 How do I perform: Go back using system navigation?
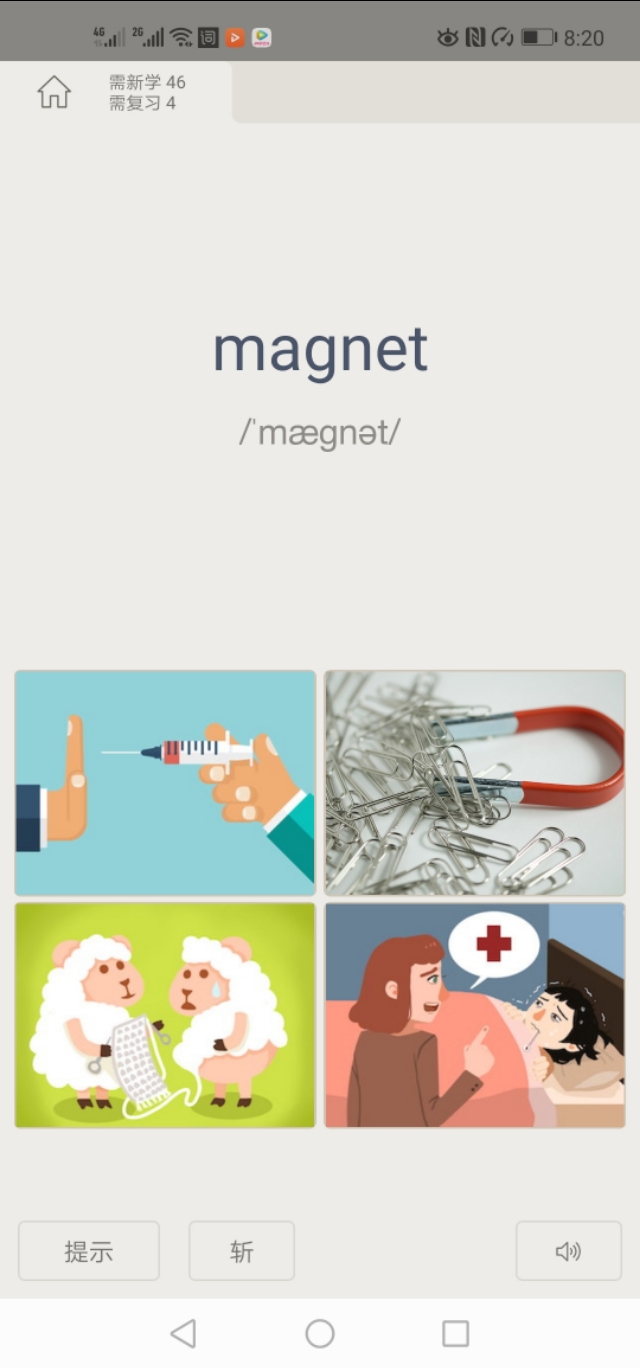tap(183, 1333)
